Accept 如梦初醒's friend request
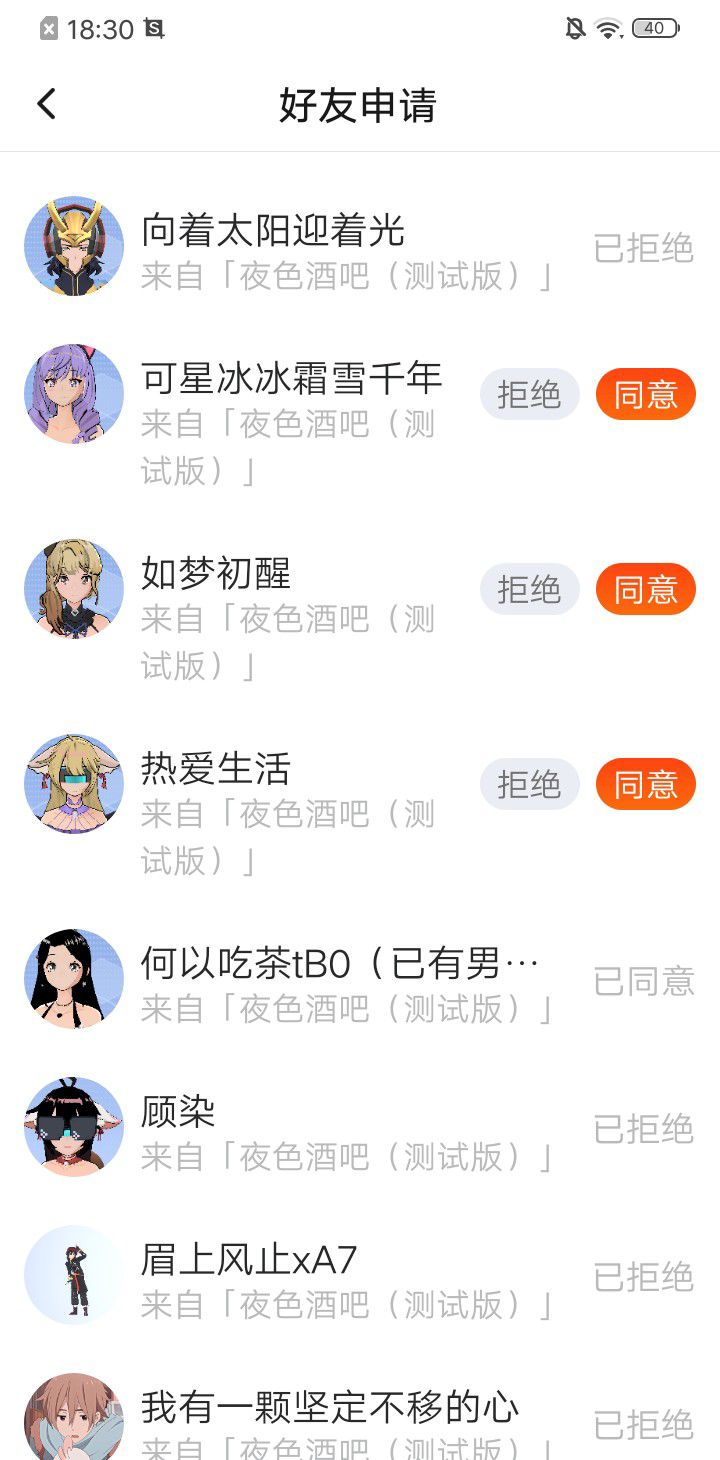 point(646,589)
